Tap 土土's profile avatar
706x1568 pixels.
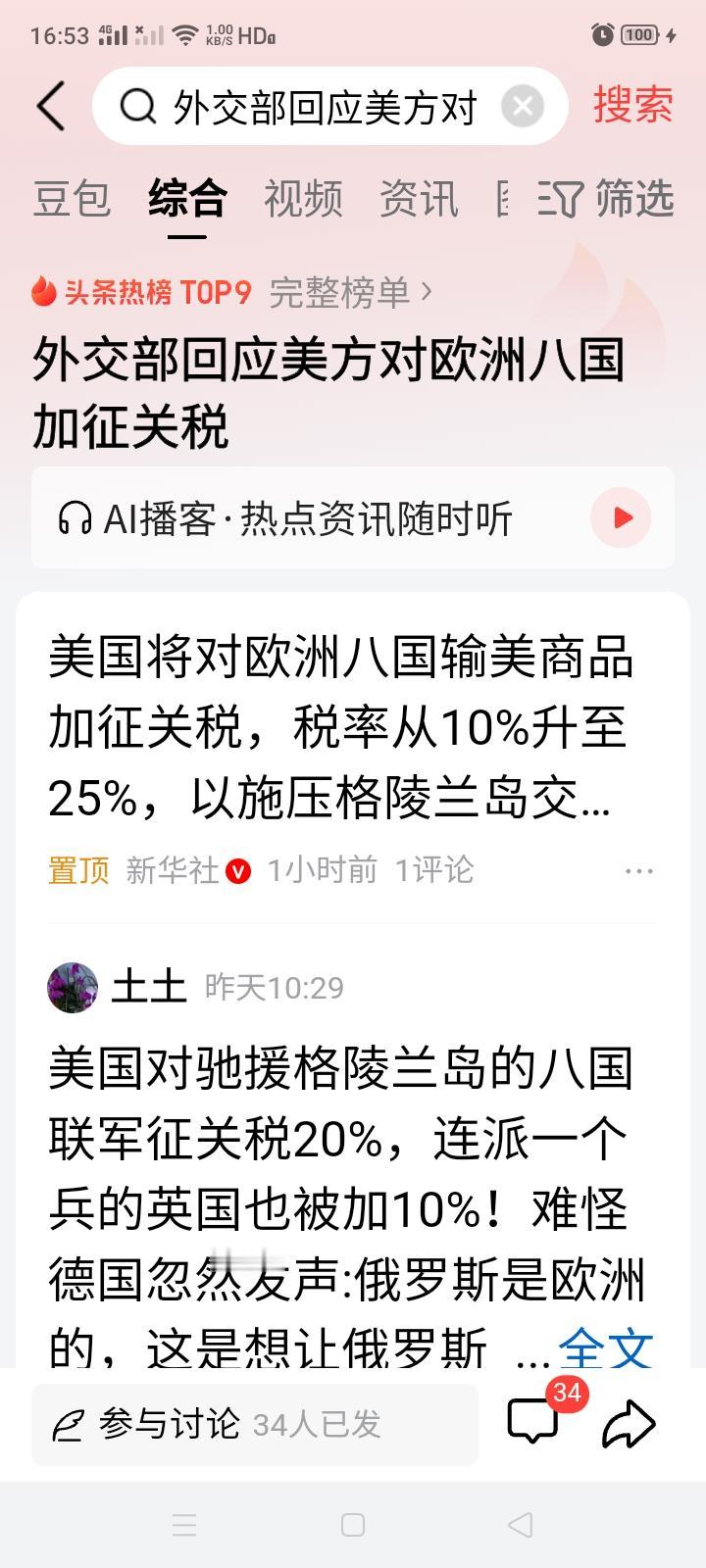72,988
